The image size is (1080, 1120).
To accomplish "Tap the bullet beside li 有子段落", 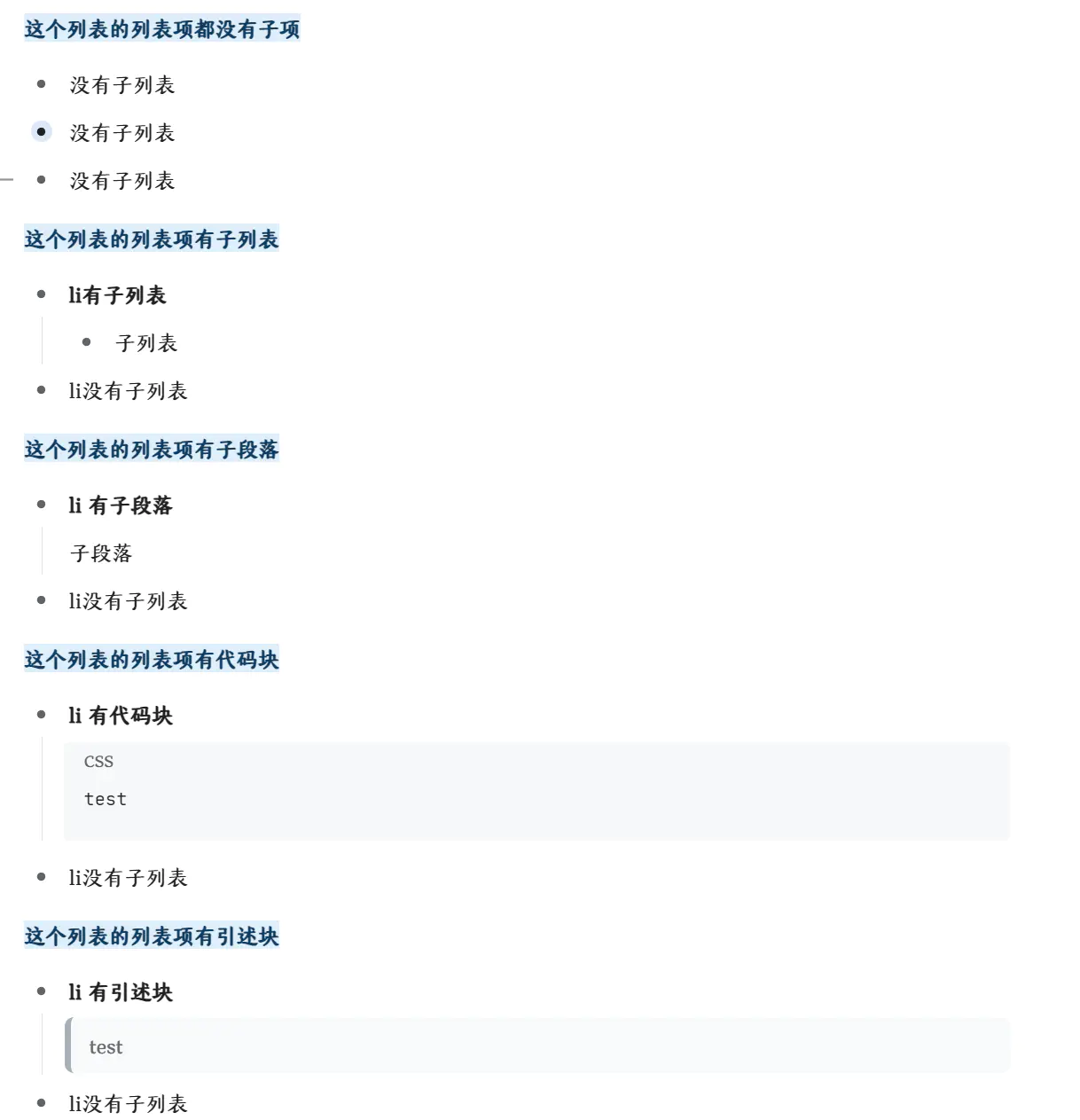I will [42, 505].
